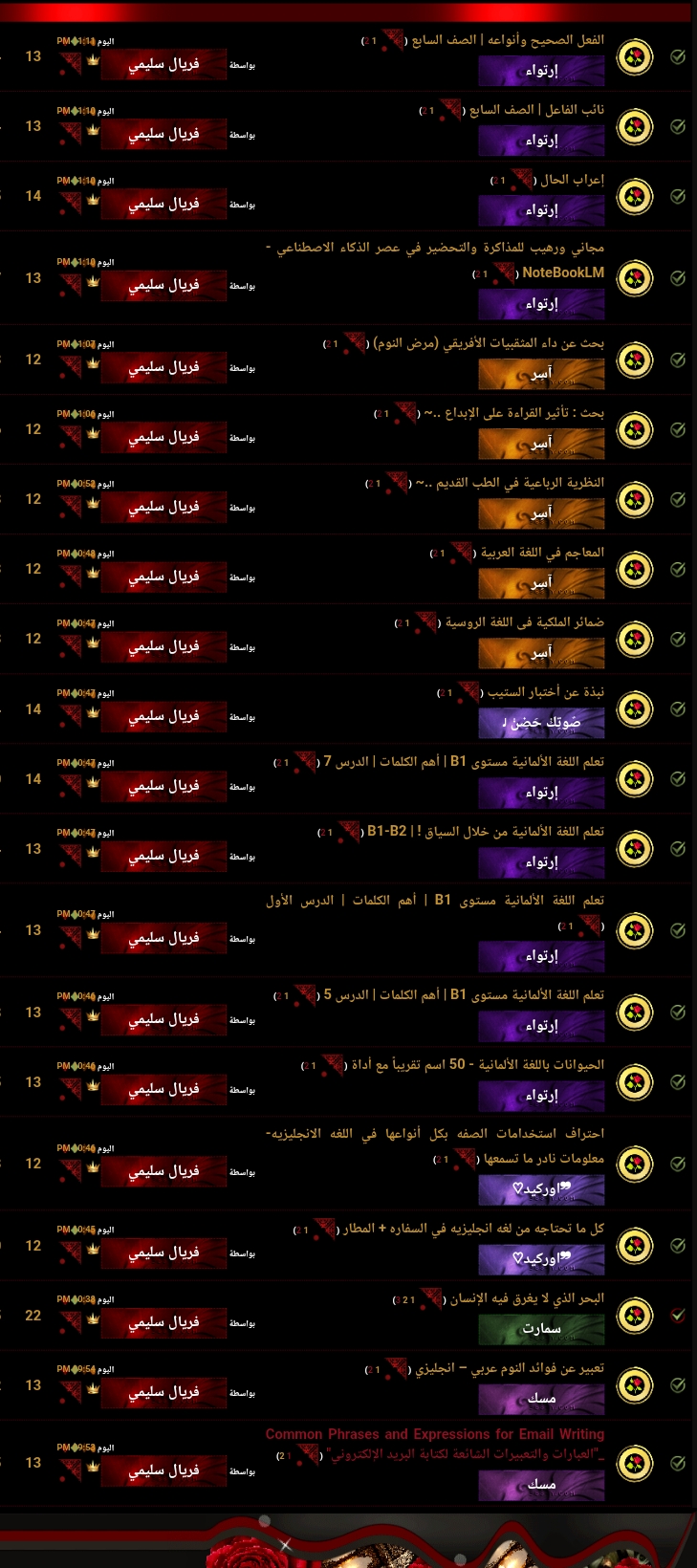This screenshot has height=1568, width=697.
Task: Open thread النظرية الرباعية في الطب القديم
Action: click(511, 483)
